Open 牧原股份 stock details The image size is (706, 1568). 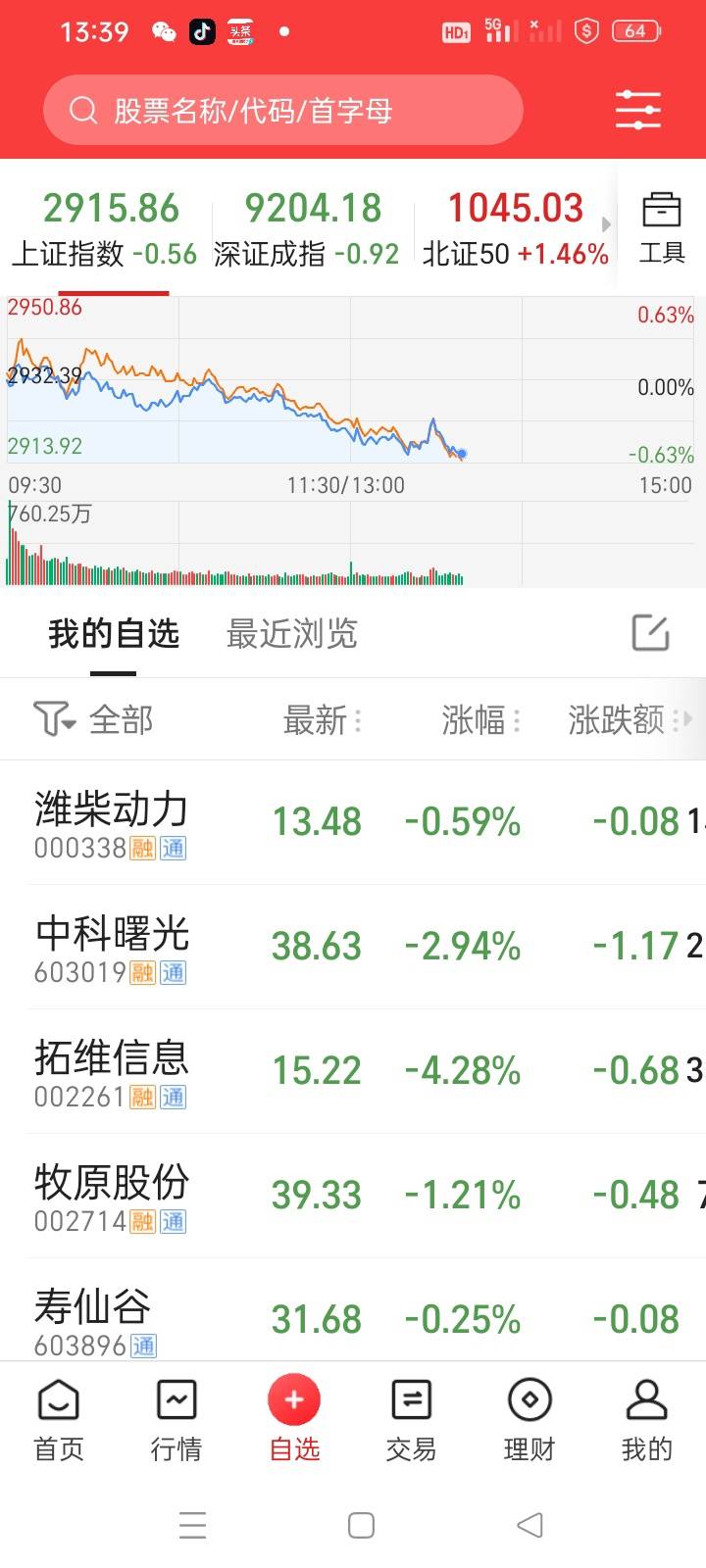click(353, 1196)
